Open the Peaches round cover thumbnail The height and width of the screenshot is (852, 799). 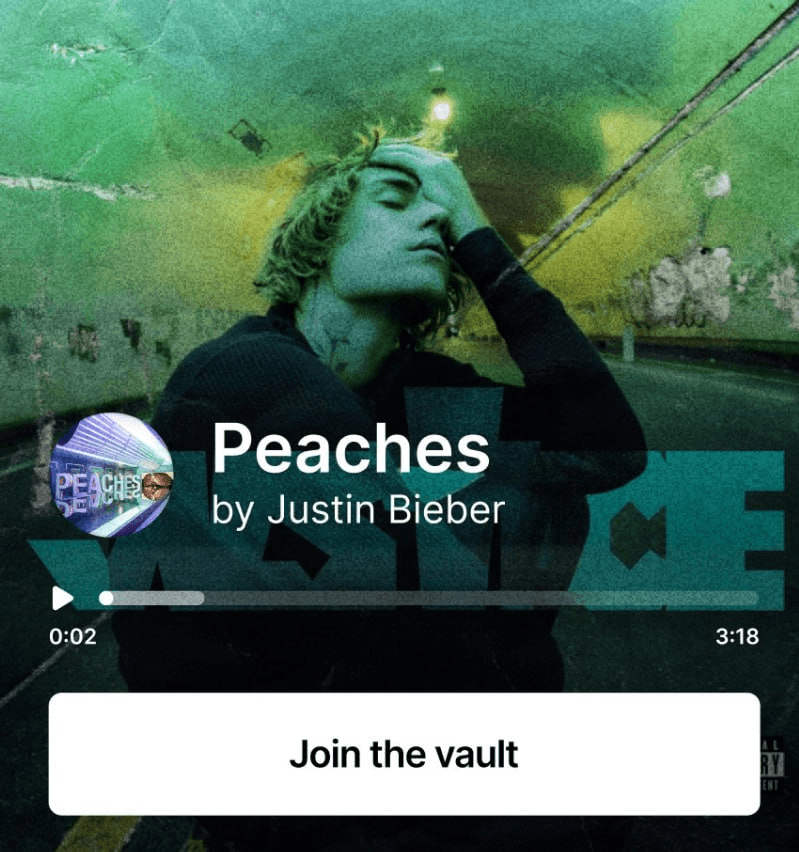click(x=112, y=476)
